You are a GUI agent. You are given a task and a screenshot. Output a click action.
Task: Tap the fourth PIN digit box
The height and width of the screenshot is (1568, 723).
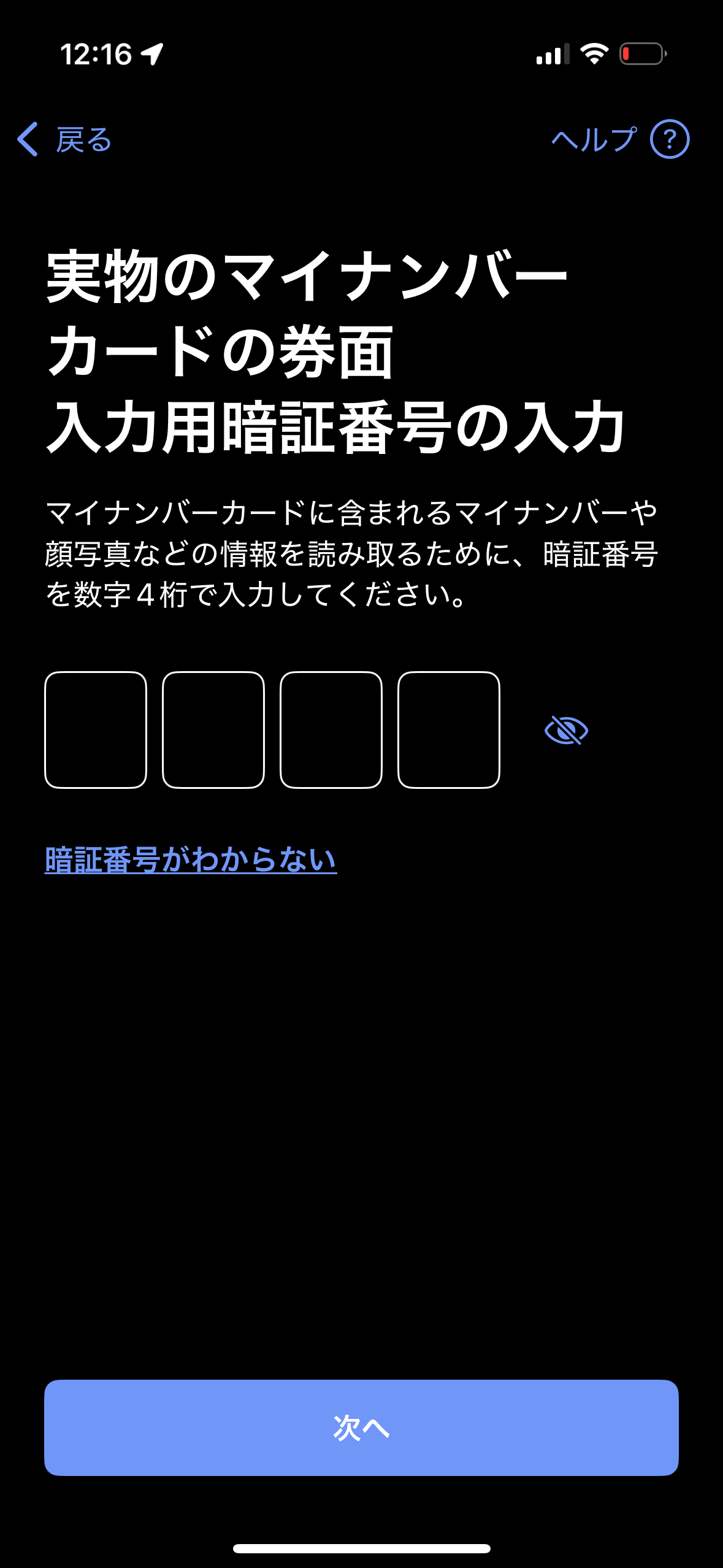coord(449,729)
